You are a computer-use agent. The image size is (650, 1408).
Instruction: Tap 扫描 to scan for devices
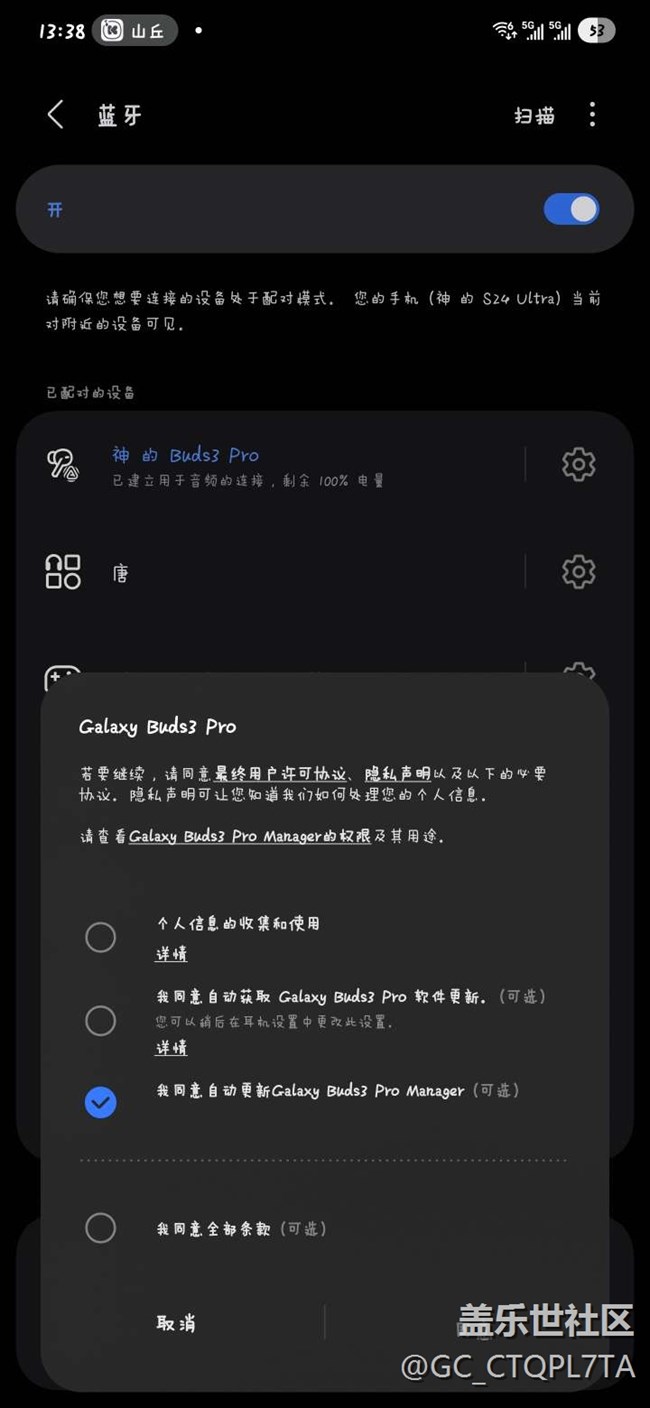(x=534, y=116)
